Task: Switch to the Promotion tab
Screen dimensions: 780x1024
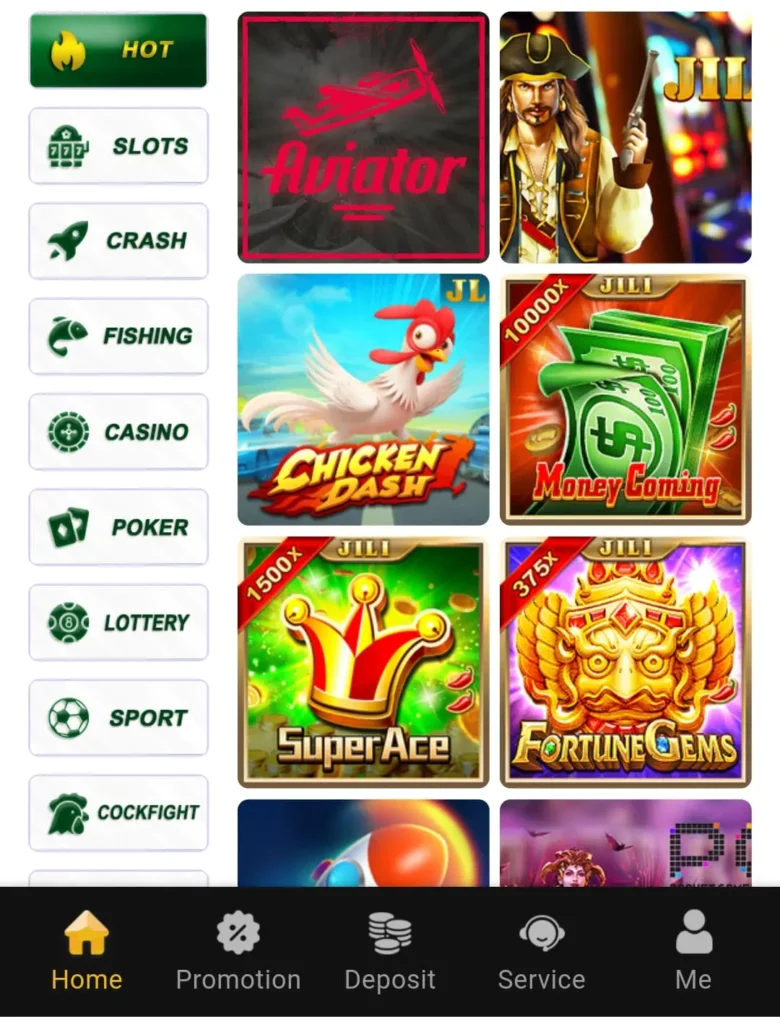Action: 238,951
